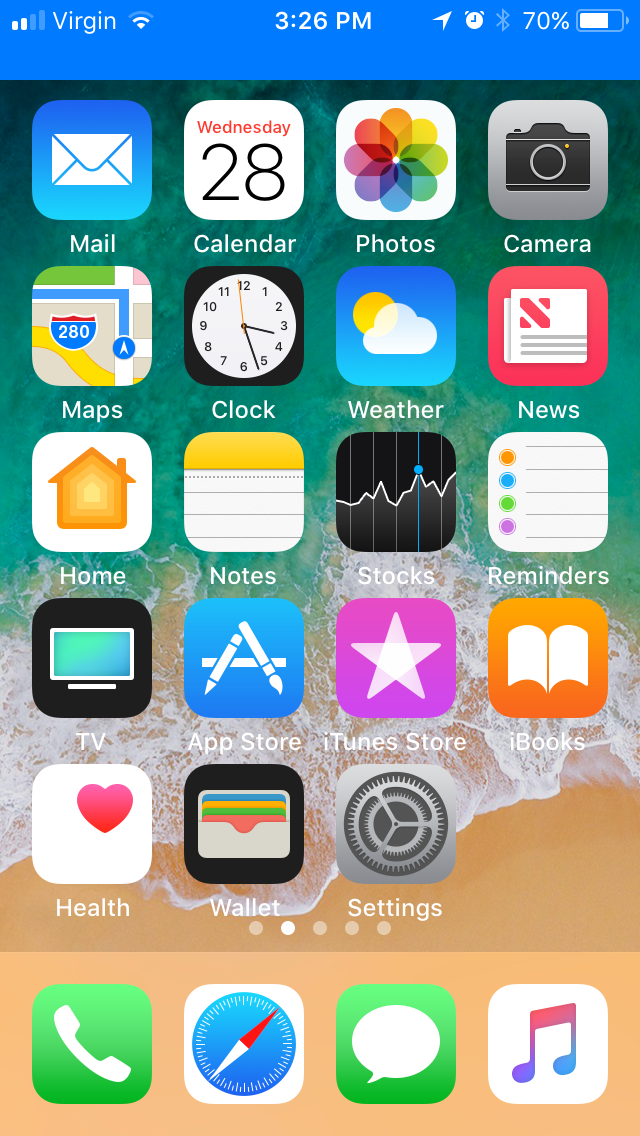Launch iBooks

click(x=548, y=658)
